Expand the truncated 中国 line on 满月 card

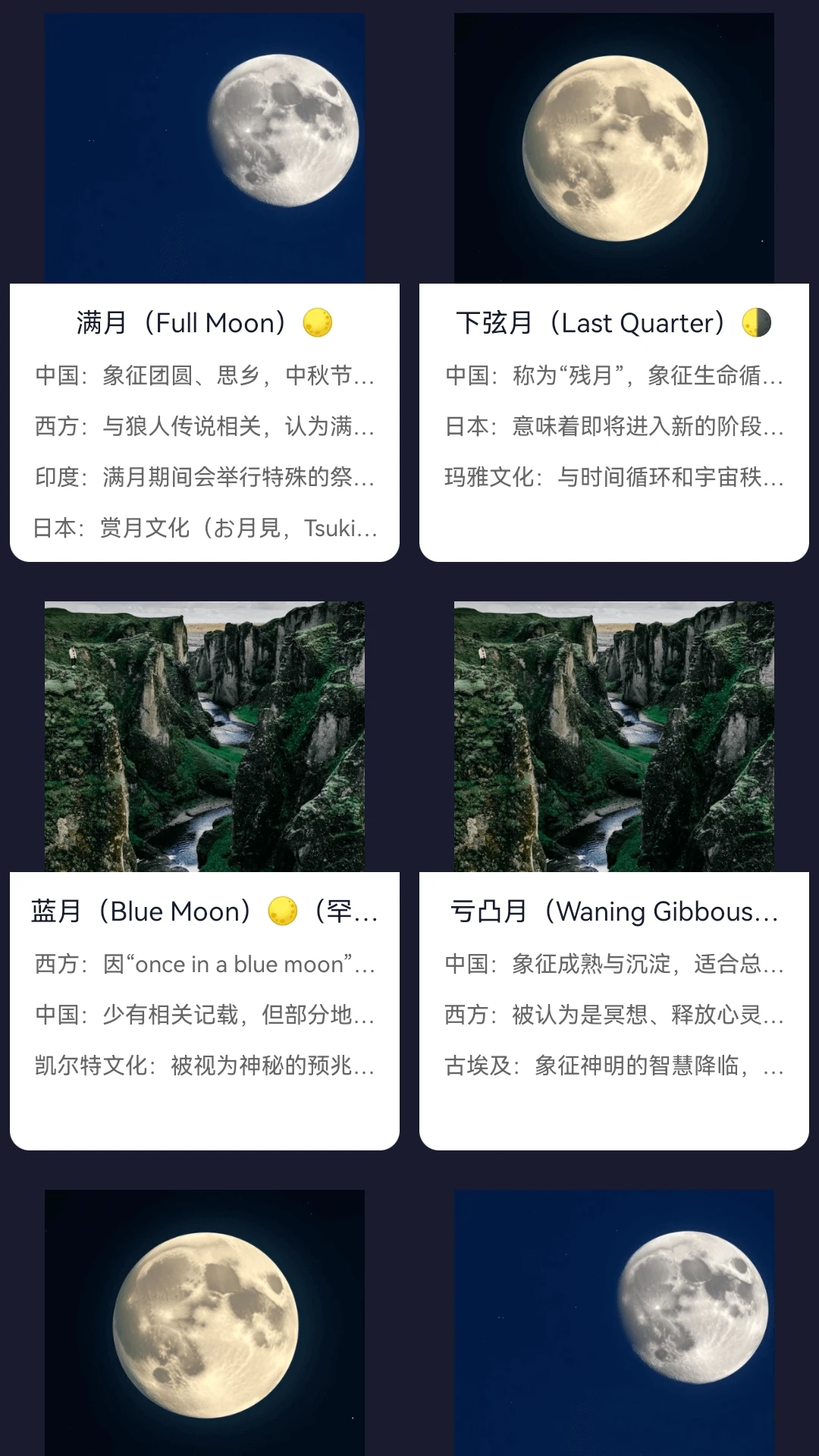click(x=205, y=375)
